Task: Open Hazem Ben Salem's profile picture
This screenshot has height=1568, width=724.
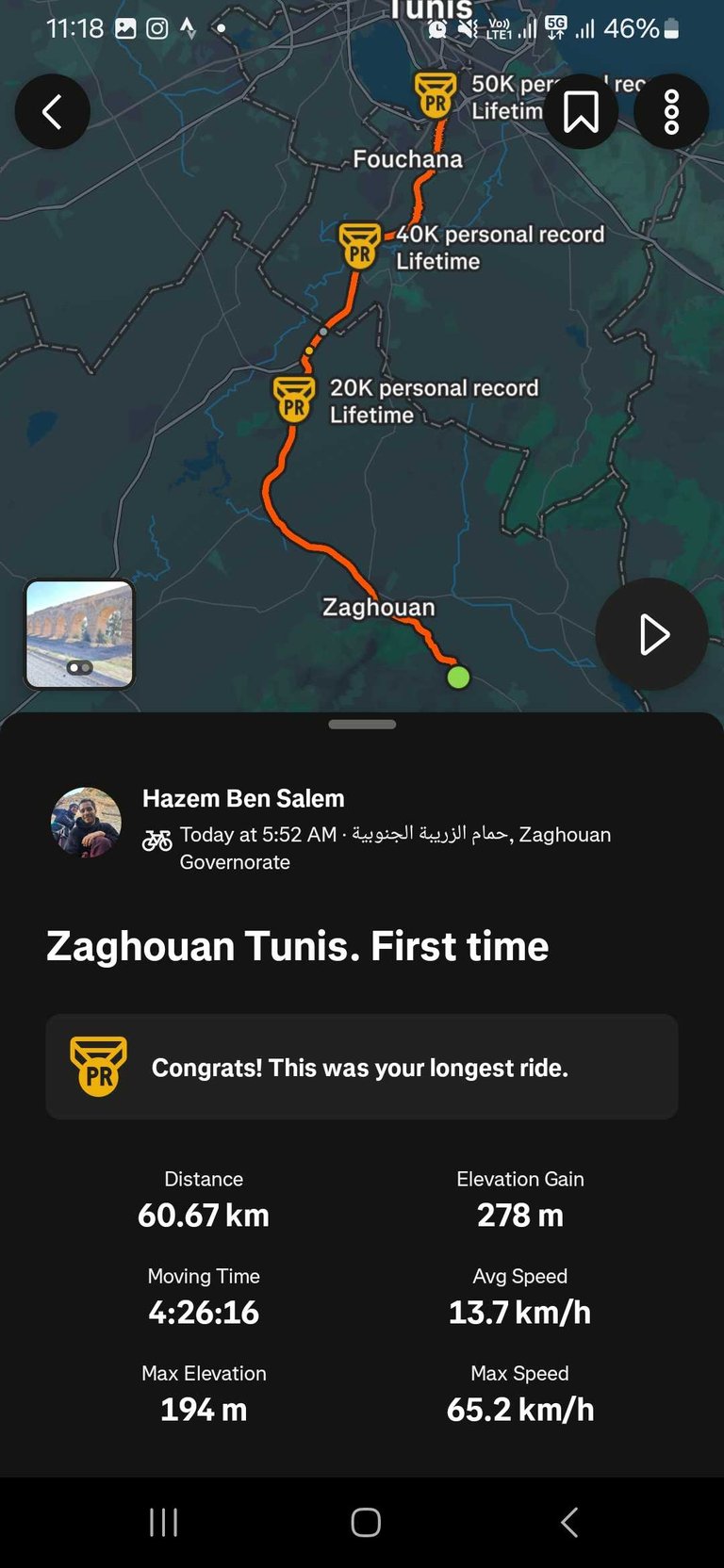Action: 86,823
